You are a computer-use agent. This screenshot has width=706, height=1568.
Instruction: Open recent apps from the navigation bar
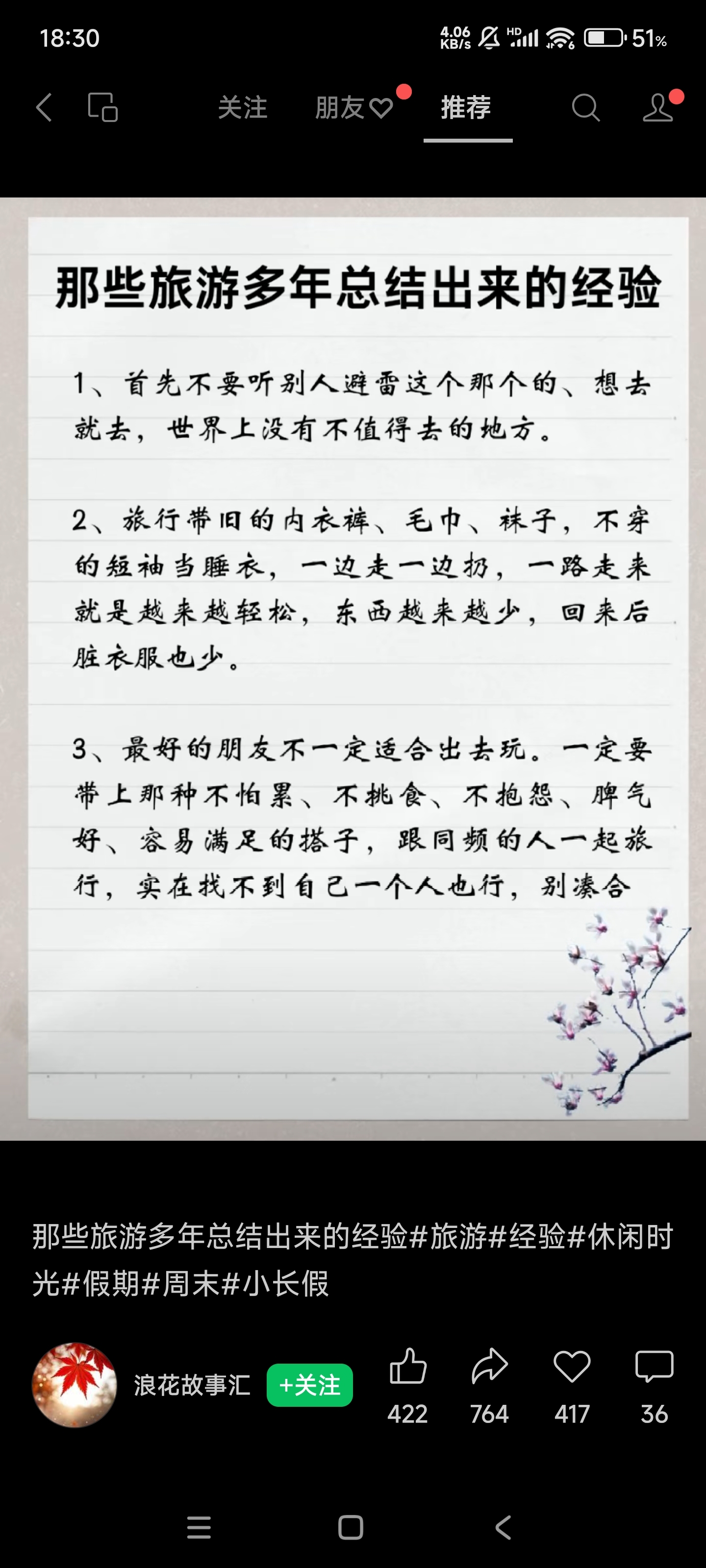click(199, 1527)
